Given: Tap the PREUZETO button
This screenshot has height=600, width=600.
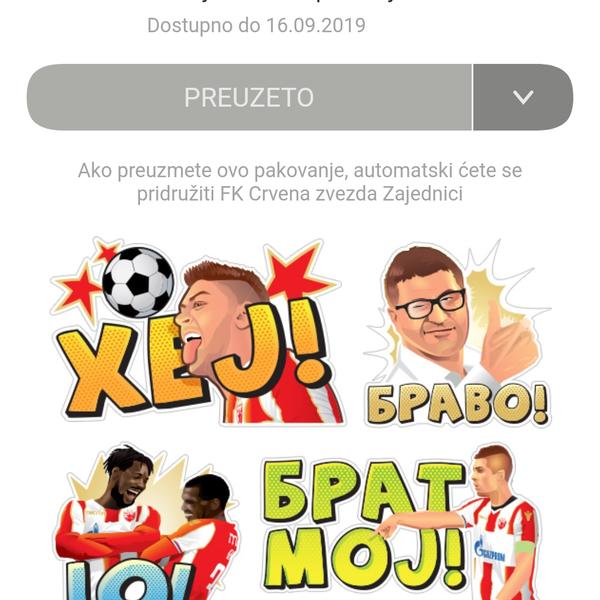Looking at the screenshot, I should click(249, 97).
